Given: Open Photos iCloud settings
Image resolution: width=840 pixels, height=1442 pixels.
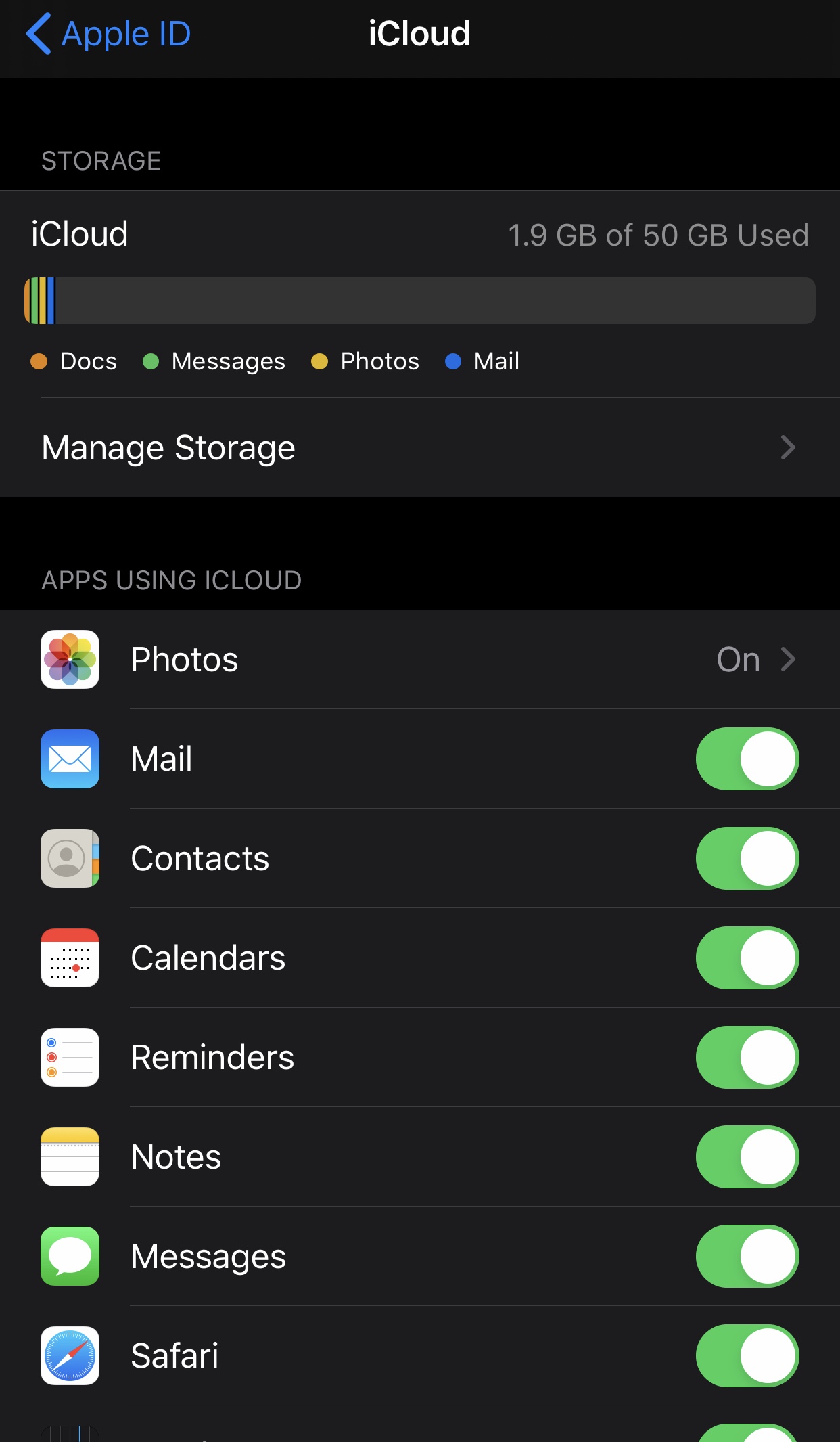Looking at the screenshot, I should click(419, 660).
